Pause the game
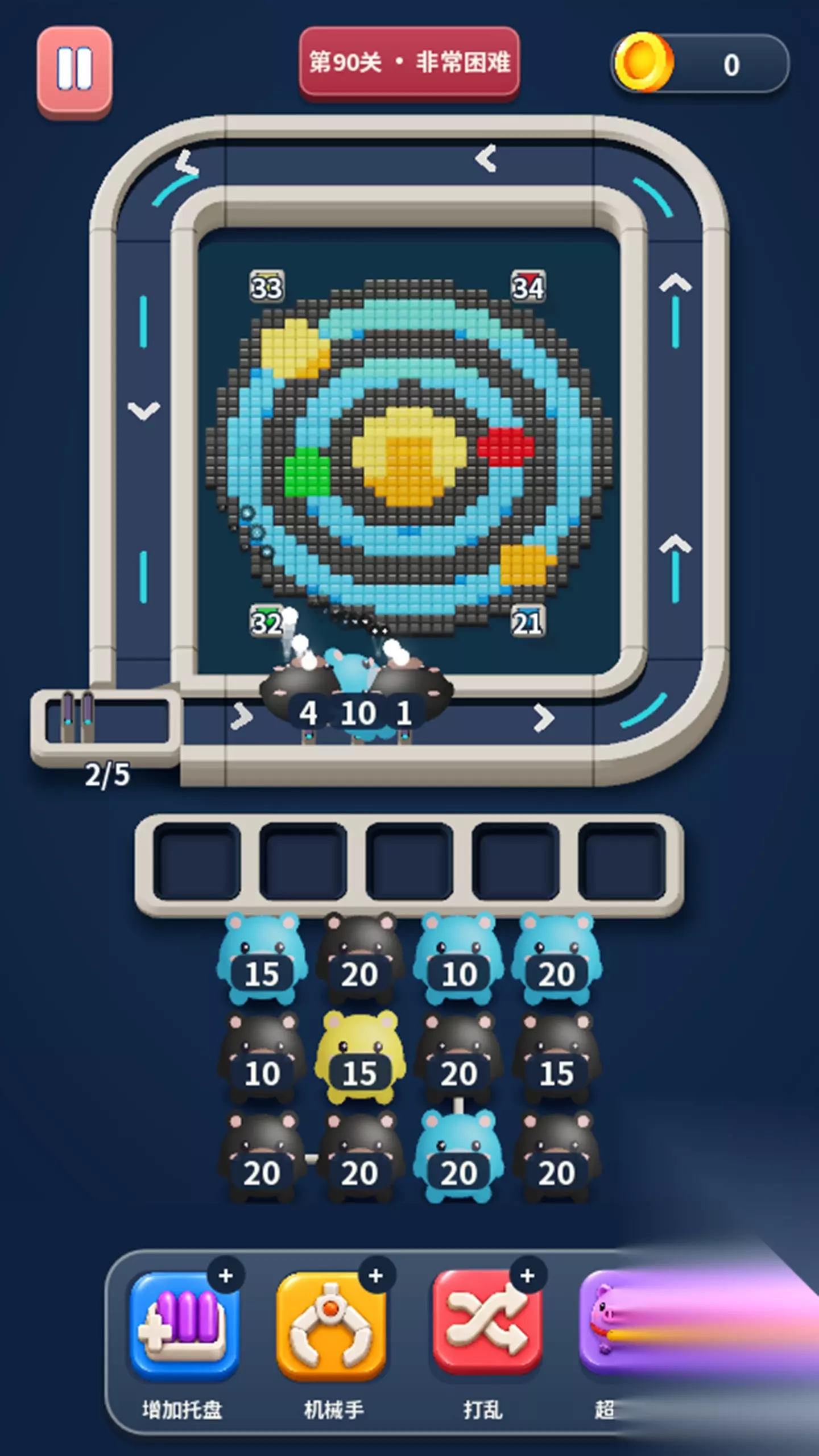The image size is (819, 1456). (x=75, y=71)
